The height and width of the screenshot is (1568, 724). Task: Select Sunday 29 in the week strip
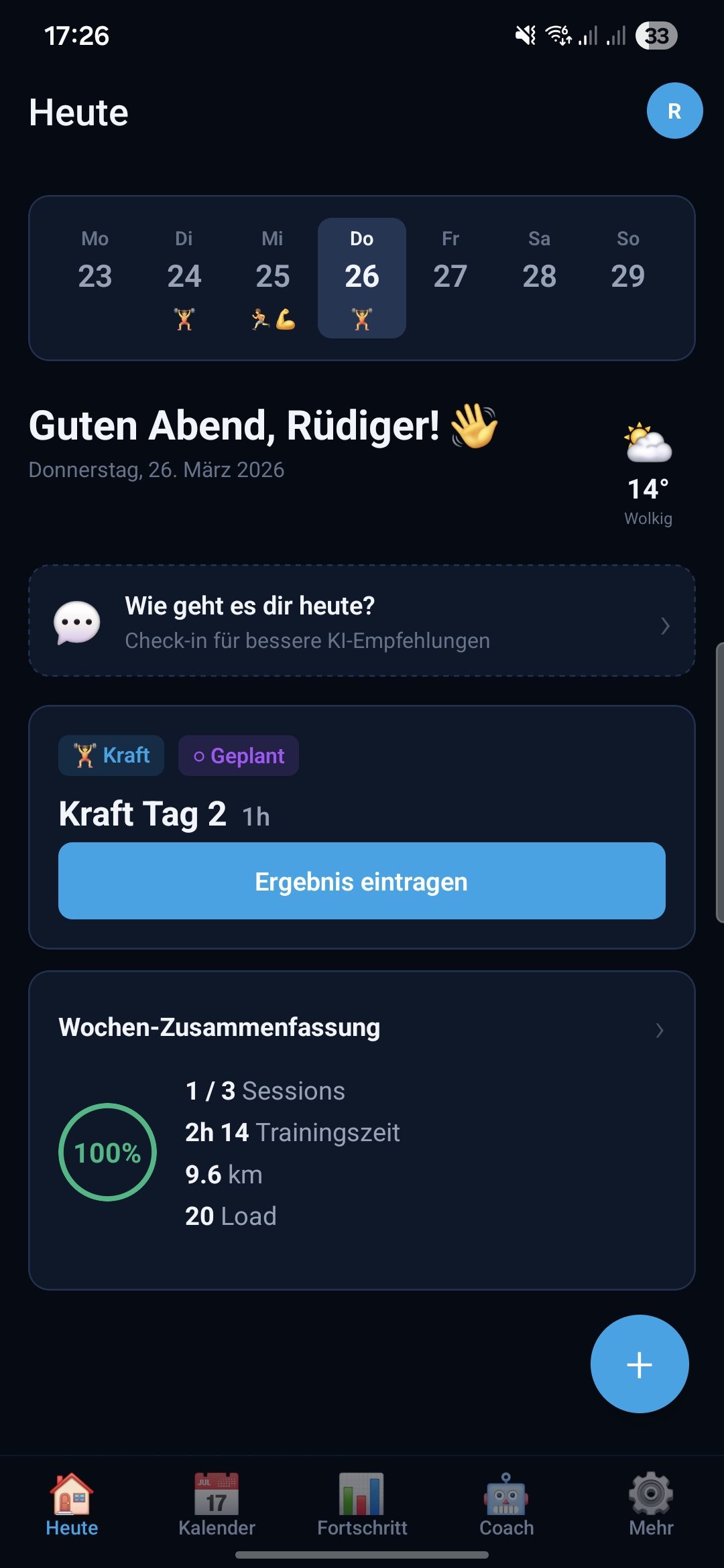[x=628, y=277]
